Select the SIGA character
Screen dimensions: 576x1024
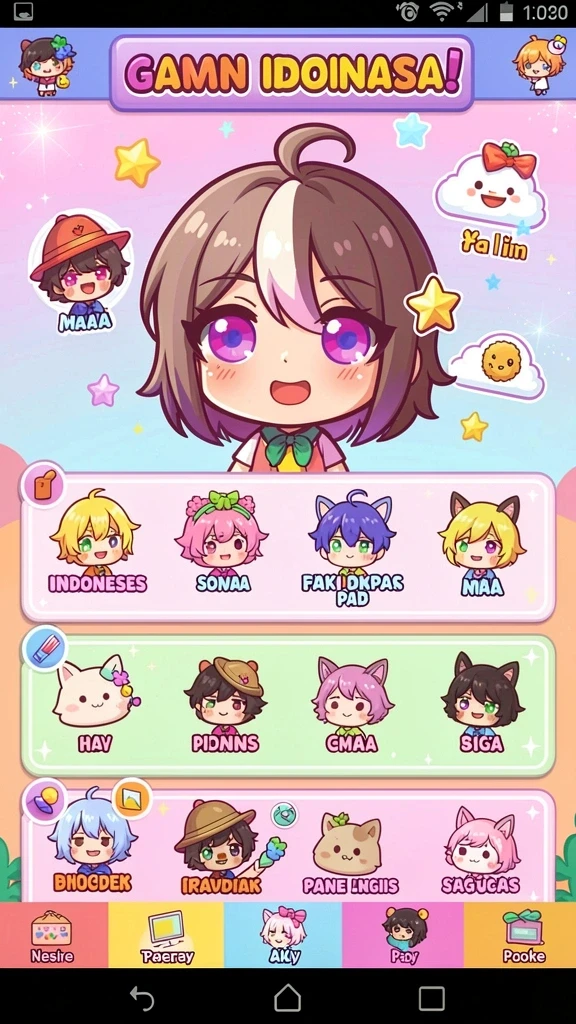[x=482, y=703]
